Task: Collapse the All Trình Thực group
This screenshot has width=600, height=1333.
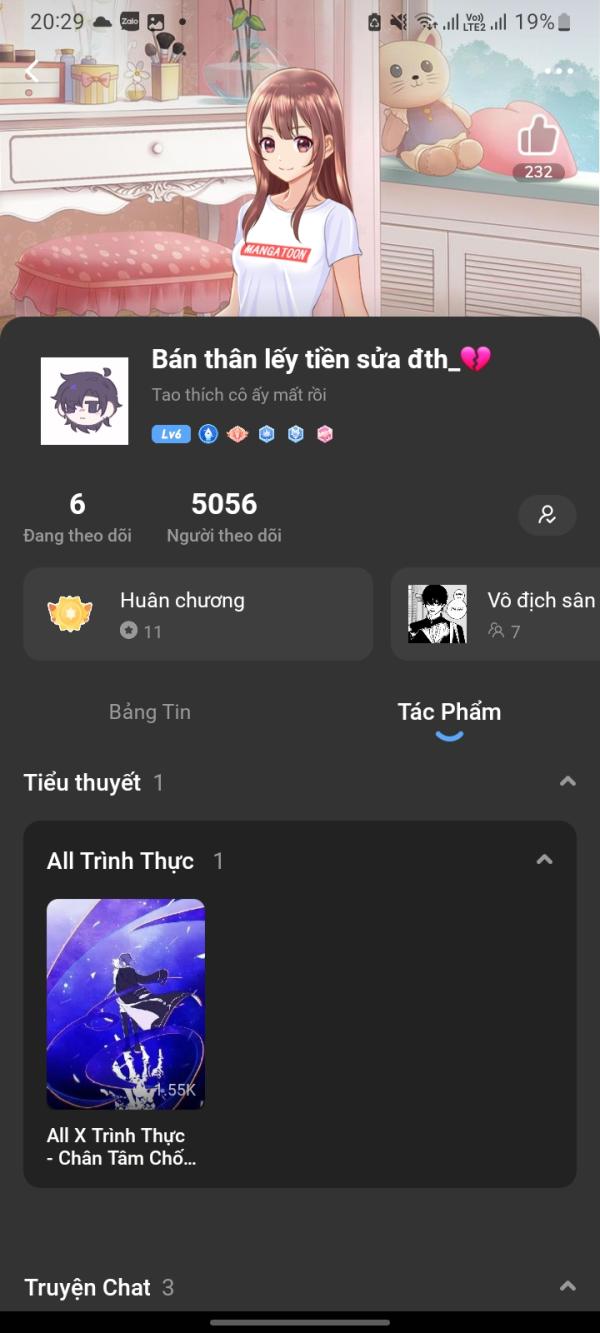Action: click(544, 860)
